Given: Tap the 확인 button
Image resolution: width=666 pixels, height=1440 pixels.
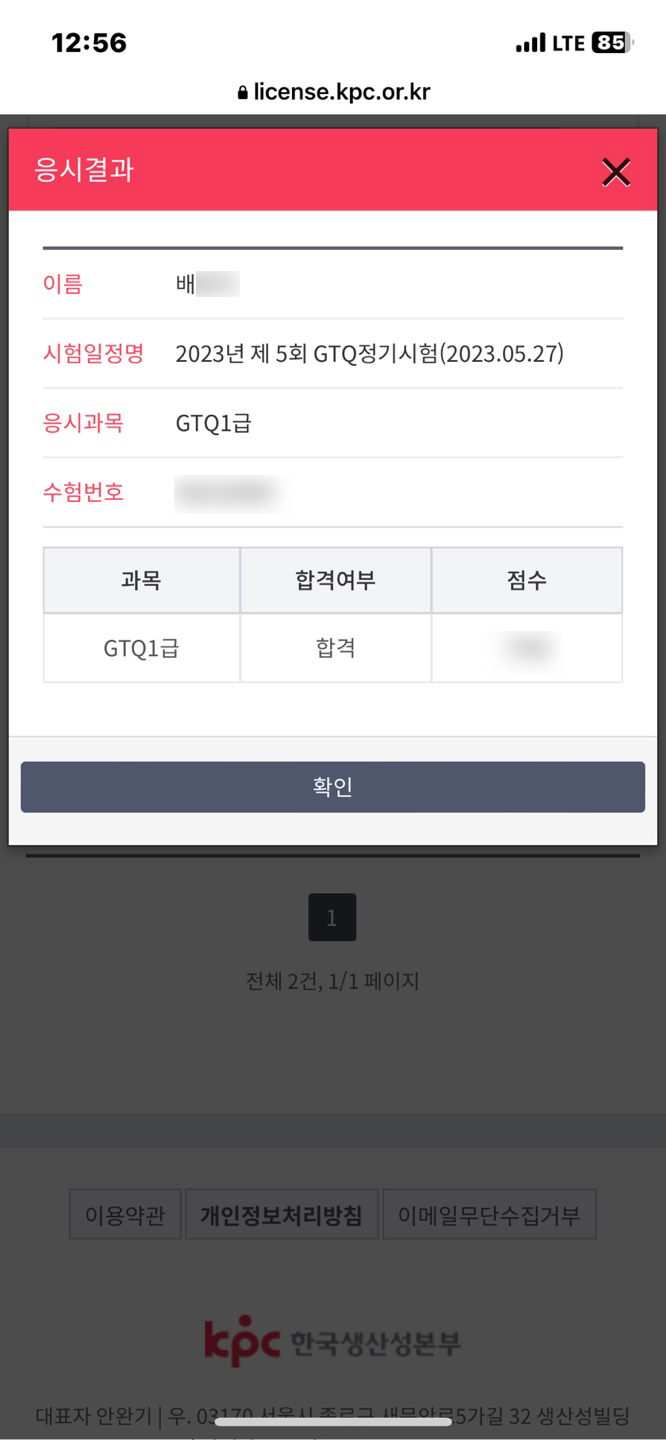Looking at the screenshot, I should [x=333, y=787].
